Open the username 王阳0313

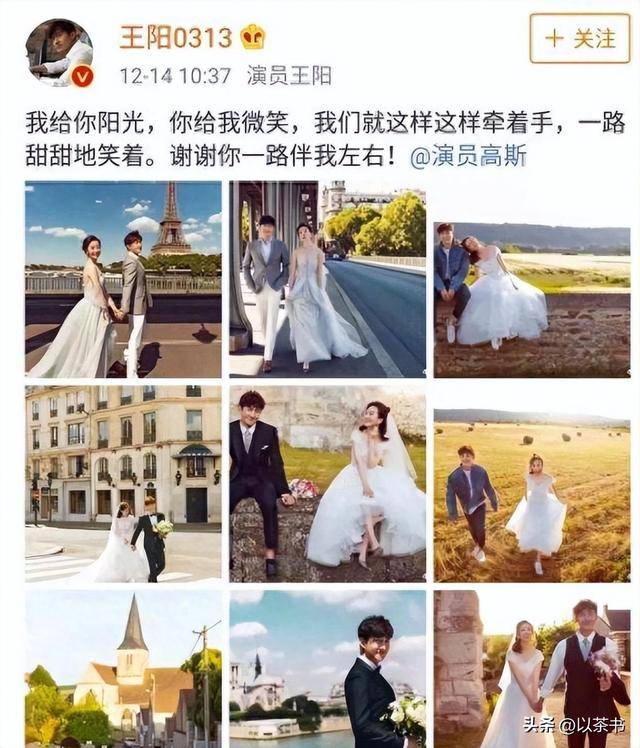(175, 38)
